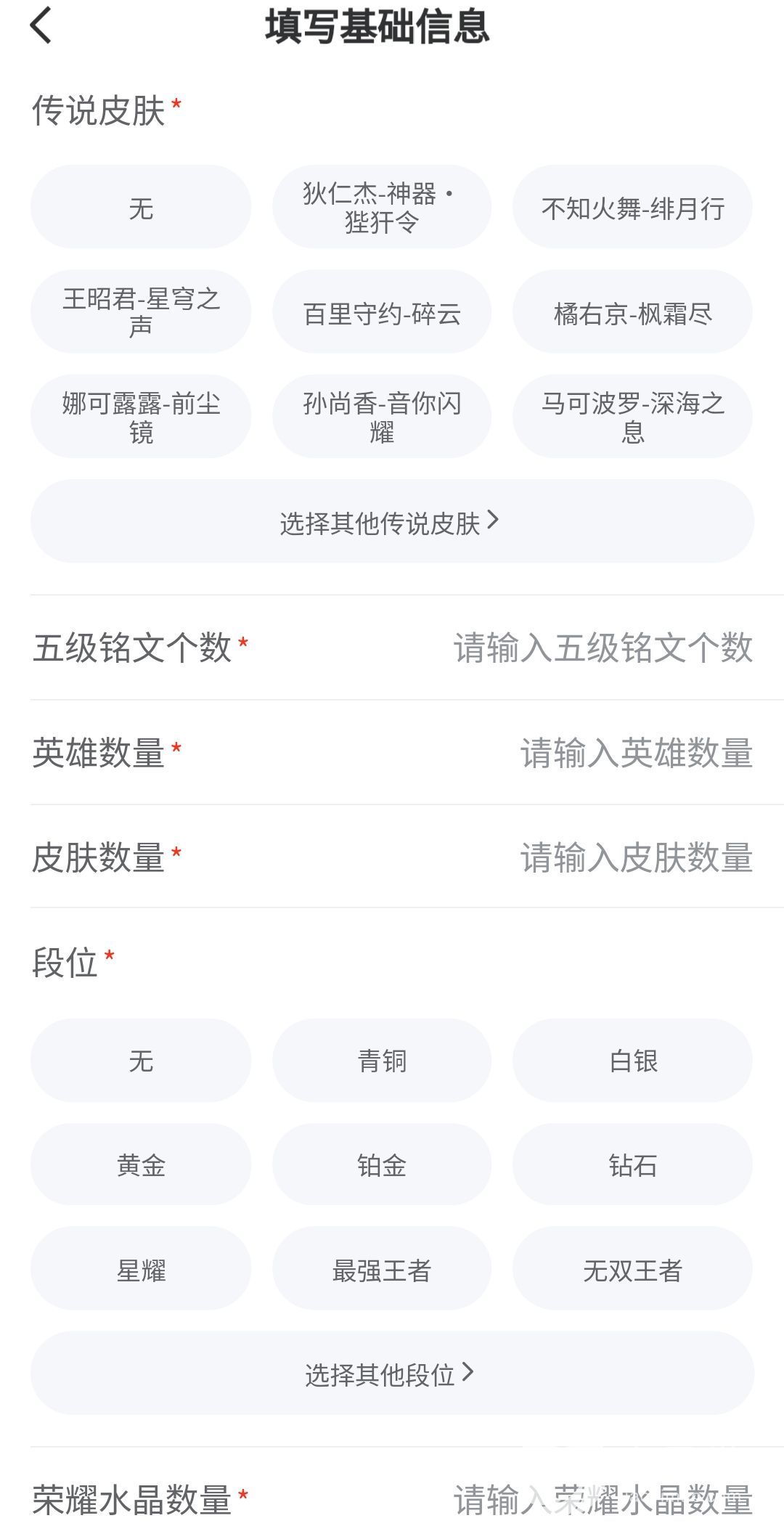Focus the 英雄数量 input field
The image size is (784, 1534).
[x=635, y=753]
